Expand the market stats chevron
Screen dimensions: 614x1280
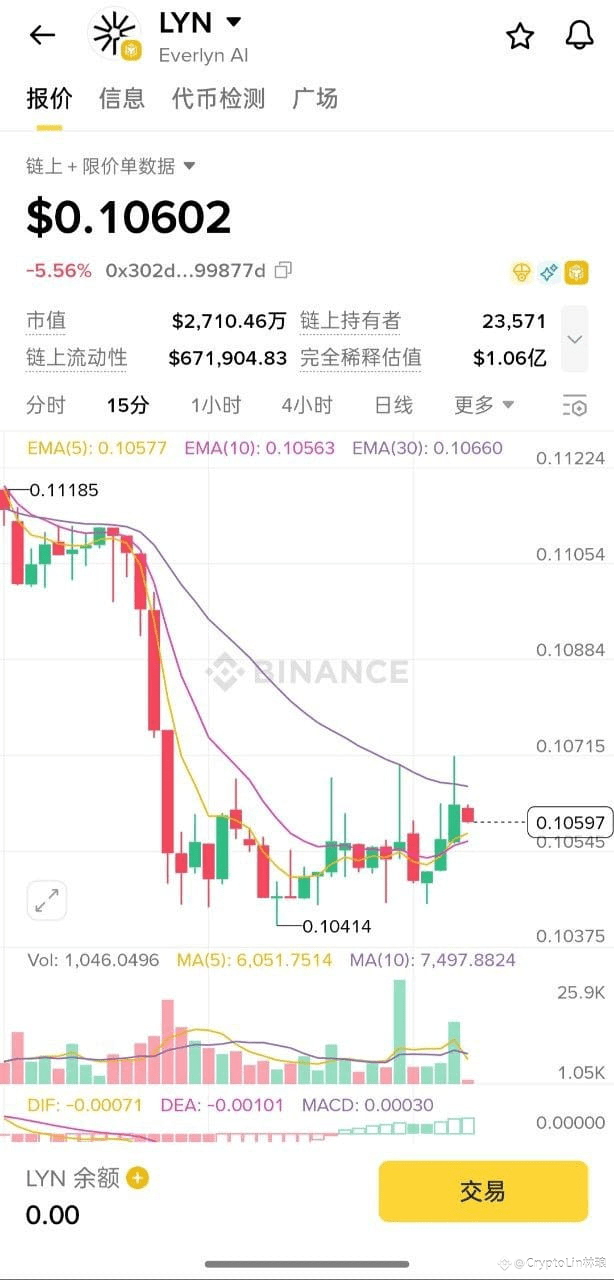coord(574,339)
